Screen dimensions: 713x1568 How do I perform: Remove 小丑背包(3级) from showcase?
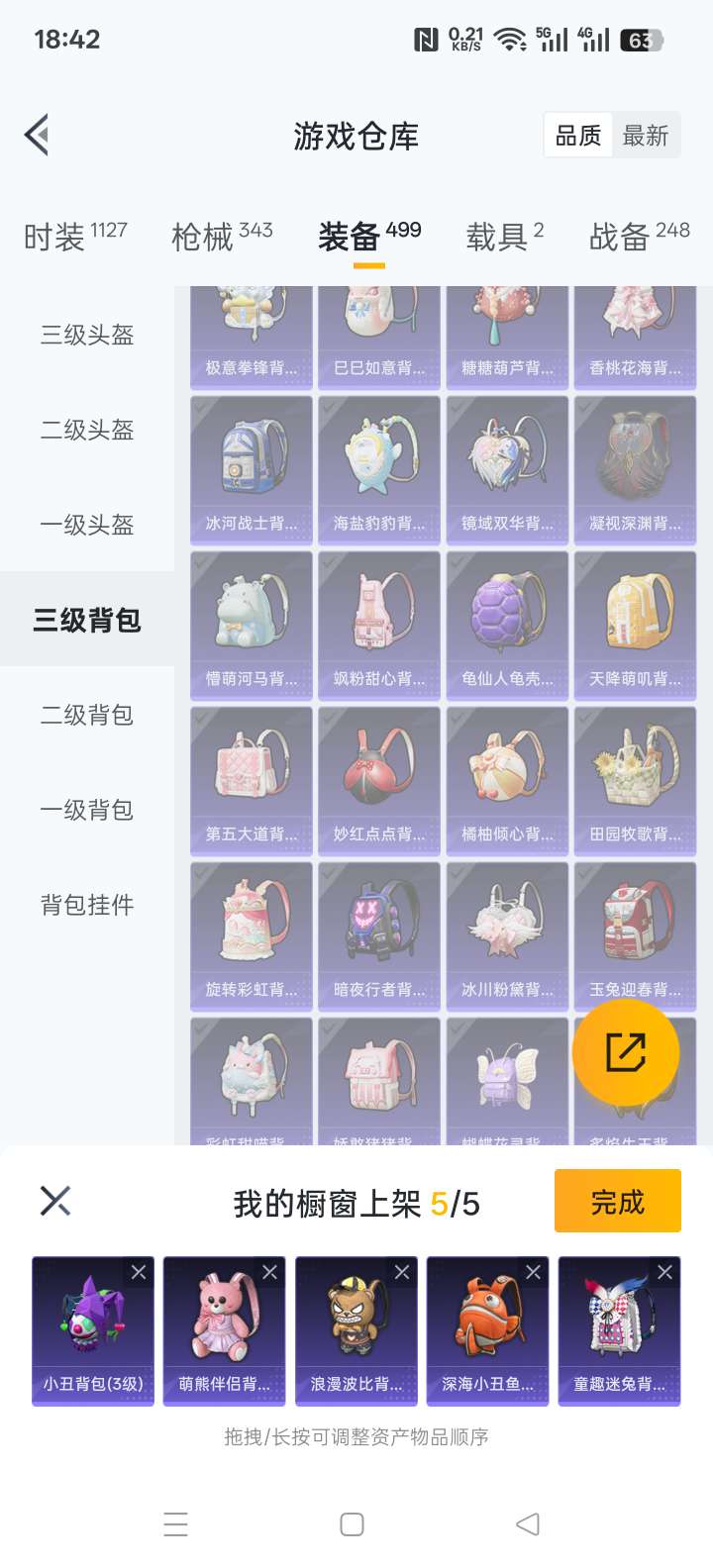(x=139, y=1272)
